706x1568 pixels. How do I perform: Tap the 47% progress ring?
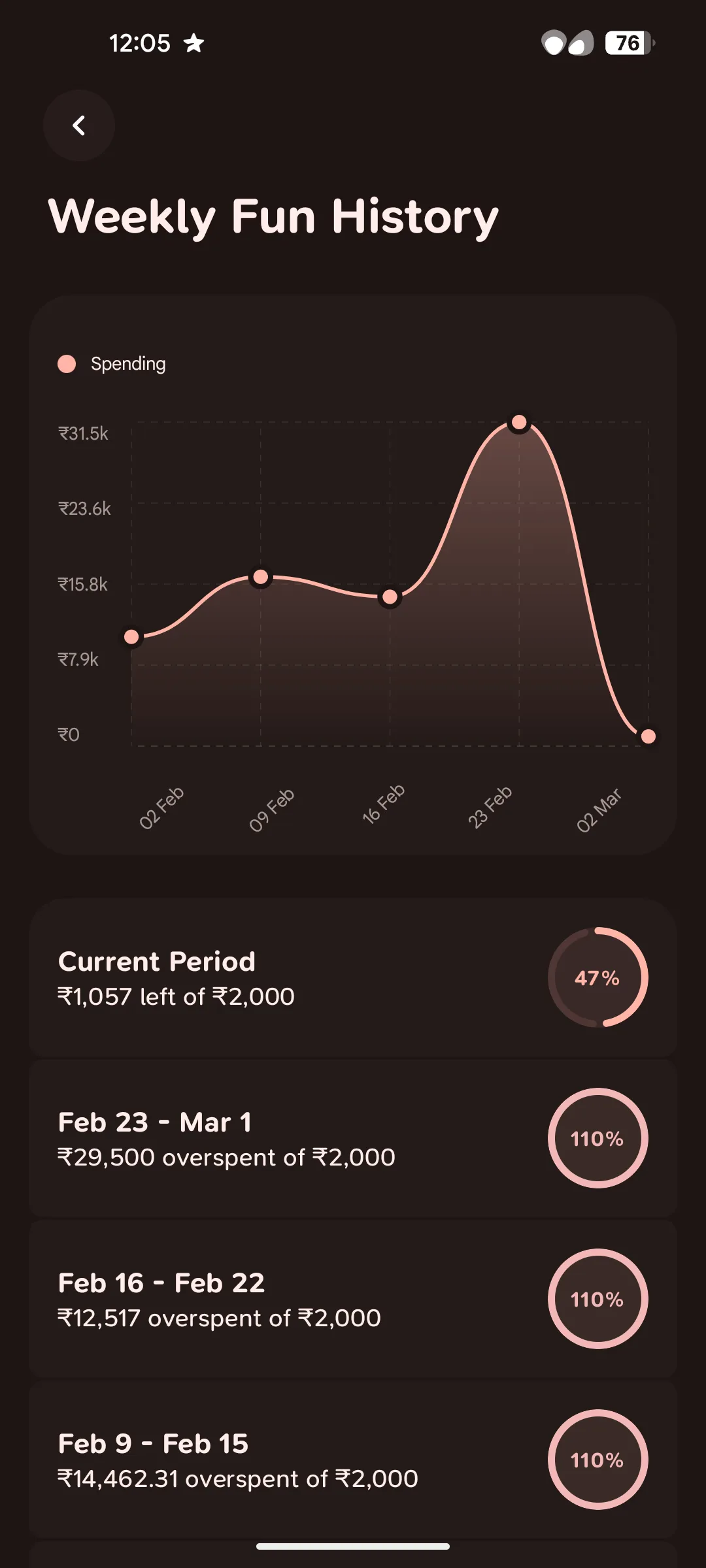597,978
